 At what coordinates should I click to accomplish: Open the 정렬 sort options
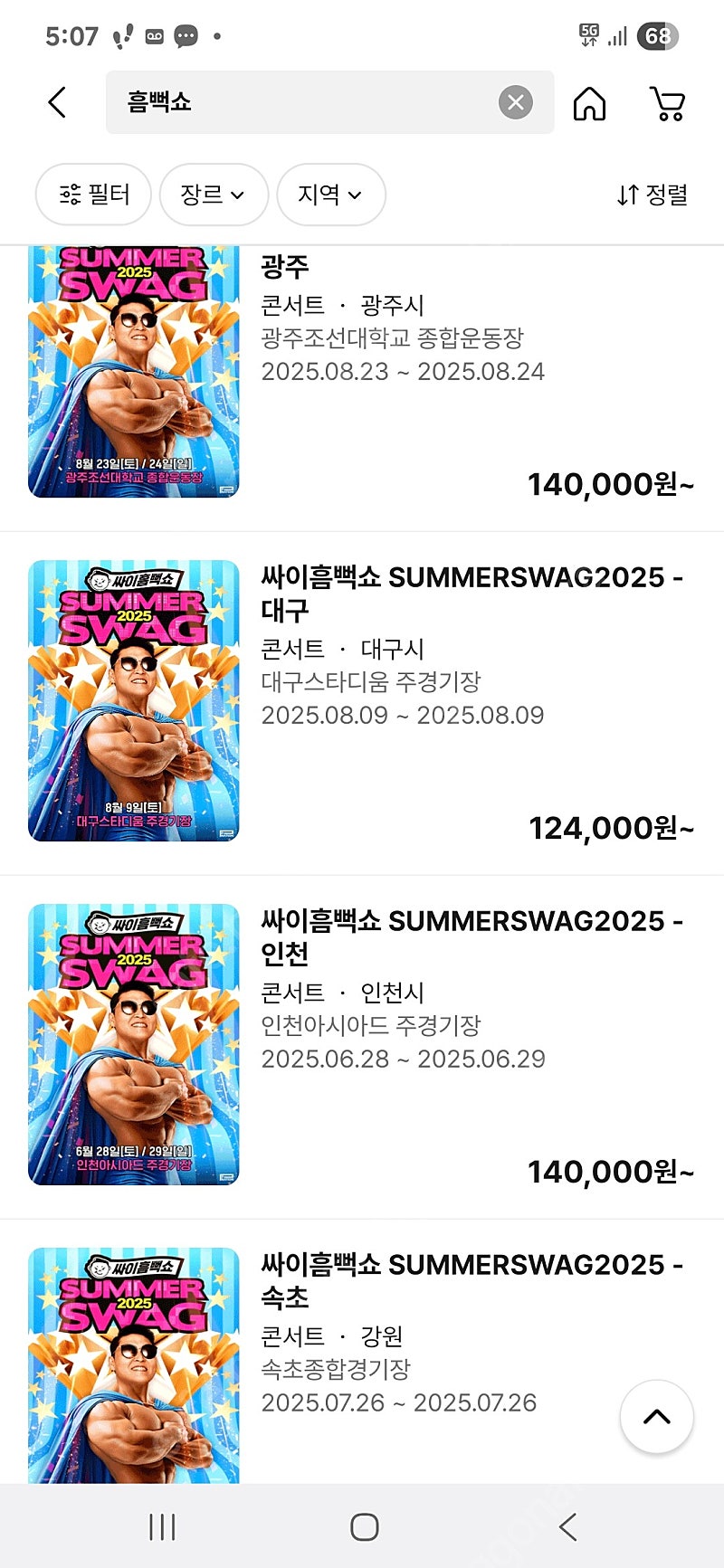652,195
